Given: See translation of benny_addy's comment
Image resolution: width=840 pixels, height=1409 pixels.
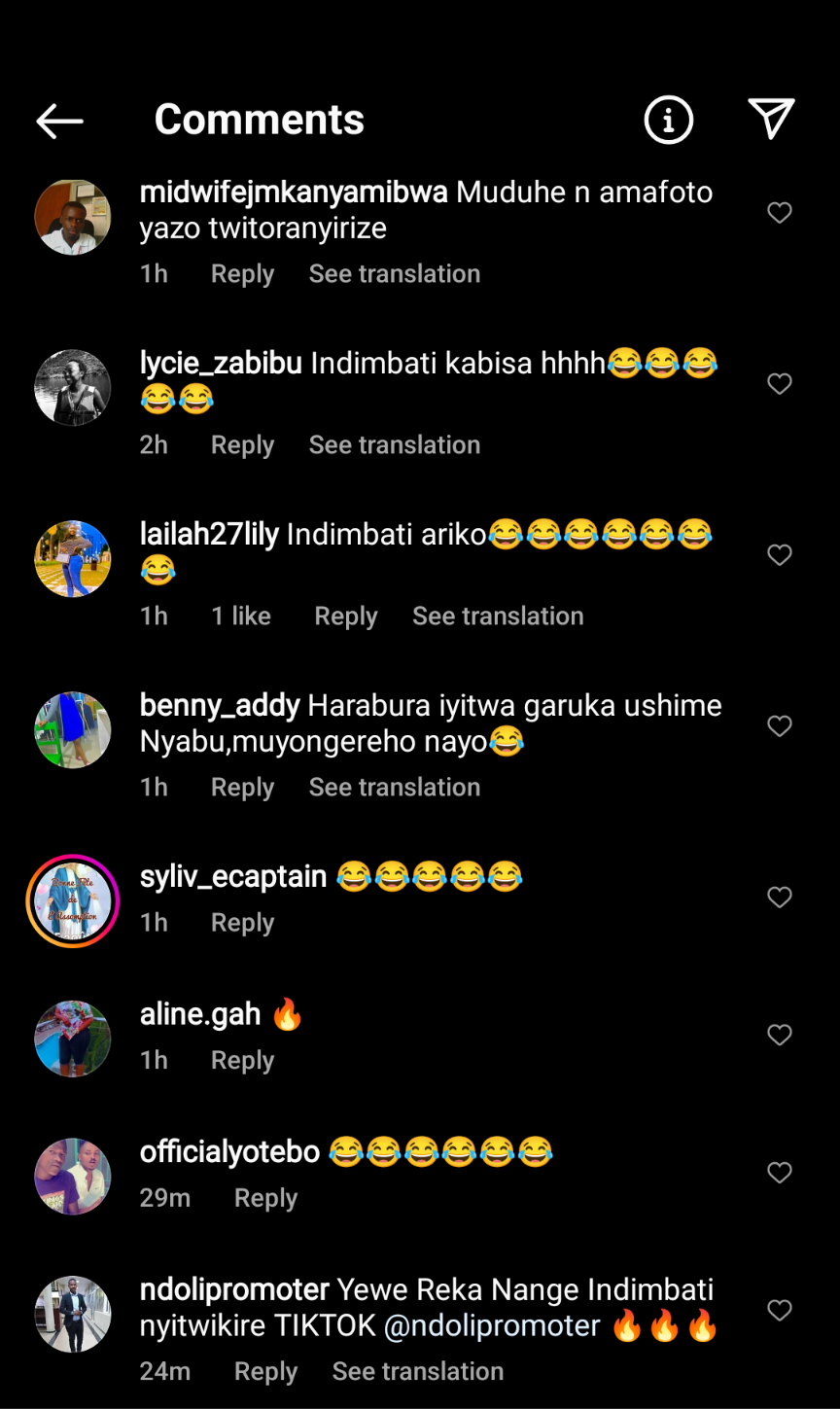Looking at the screenshot, I should tap(394, 788).
